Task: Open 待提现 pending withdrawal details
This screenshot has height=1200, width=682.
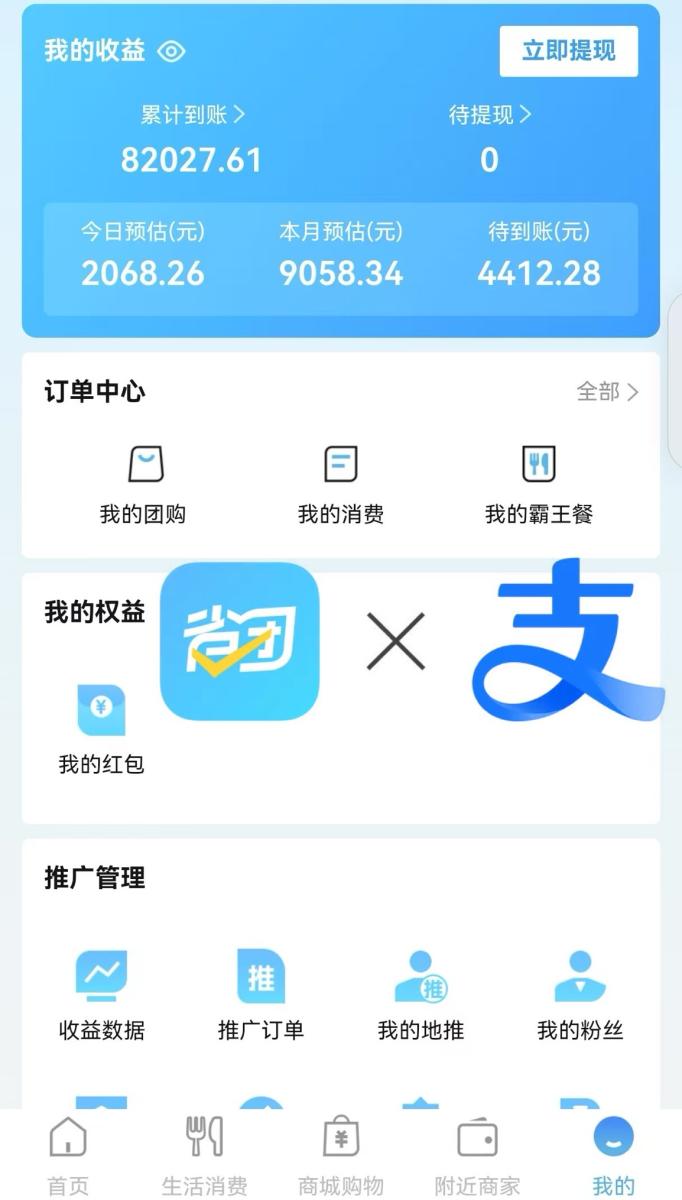Action: coord(489,115)
